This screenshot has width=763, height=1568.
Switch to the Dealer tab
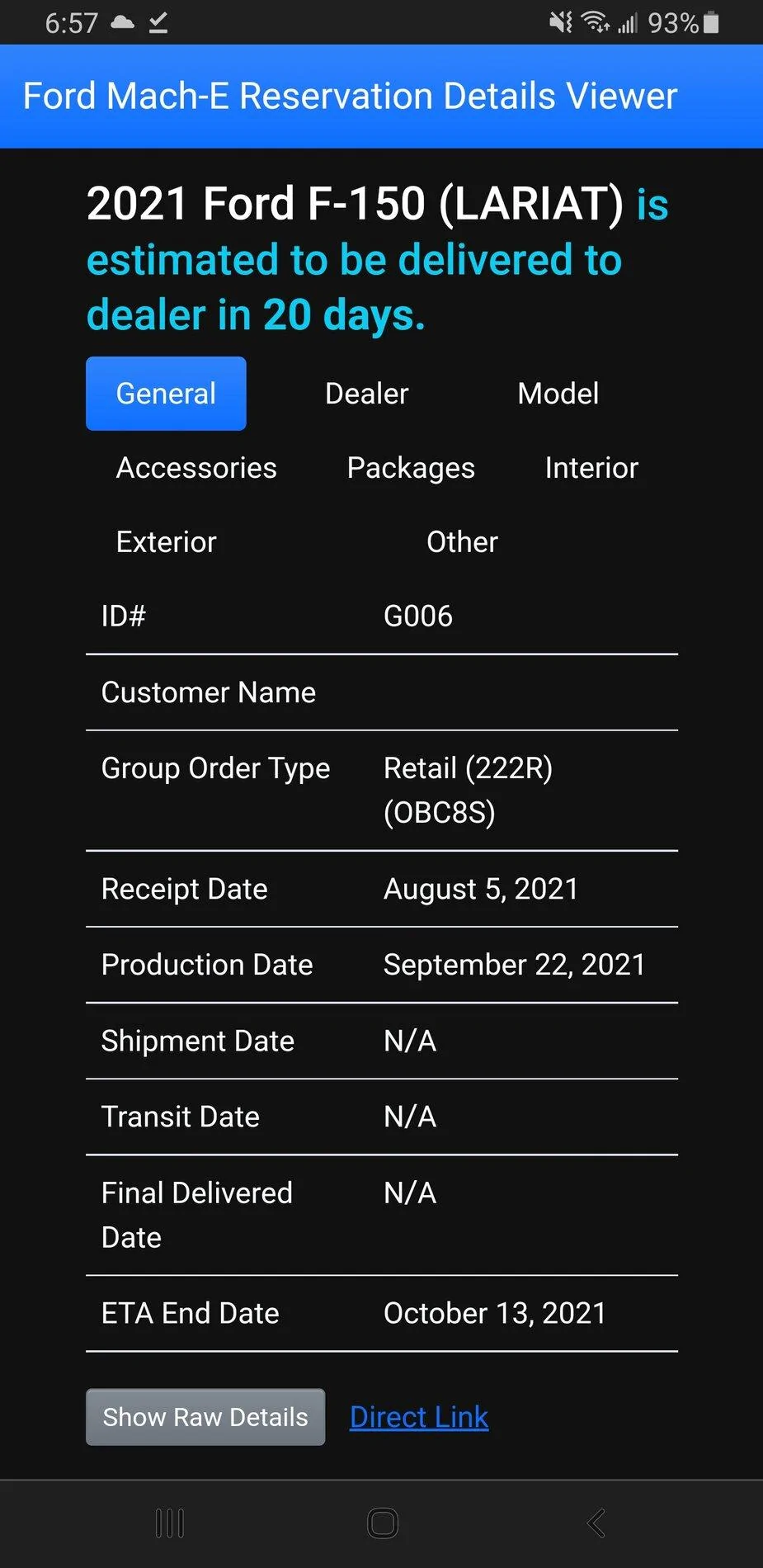tap(365, 394)
